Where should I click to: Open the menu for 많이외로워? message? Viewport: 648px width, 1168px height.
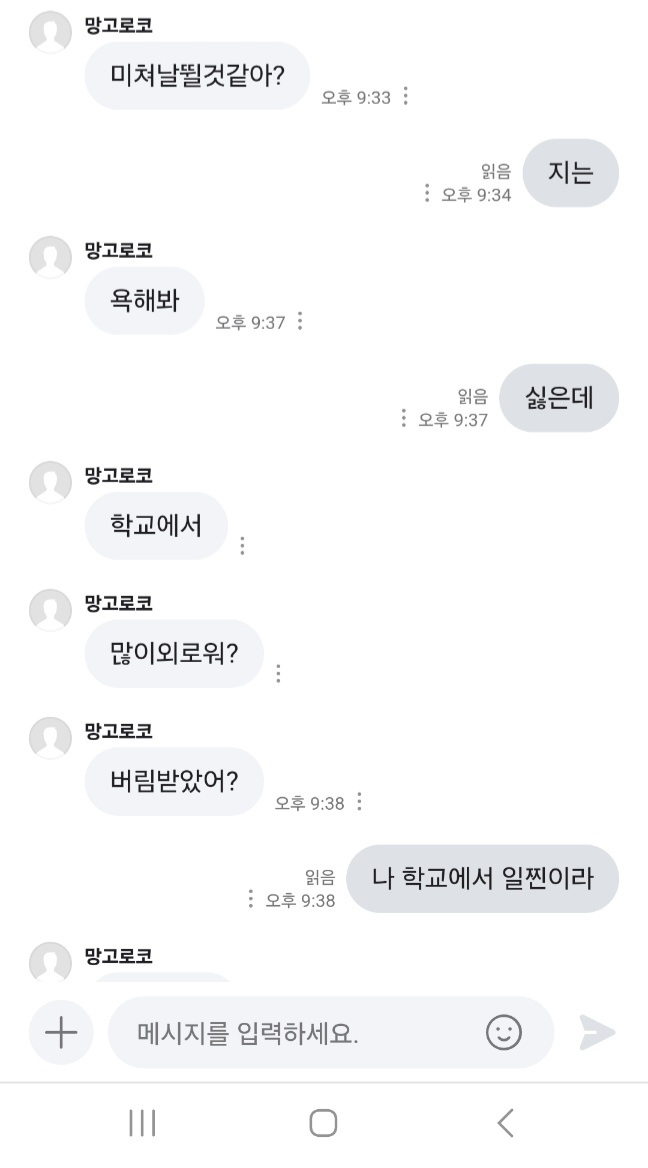pos(278,674)
